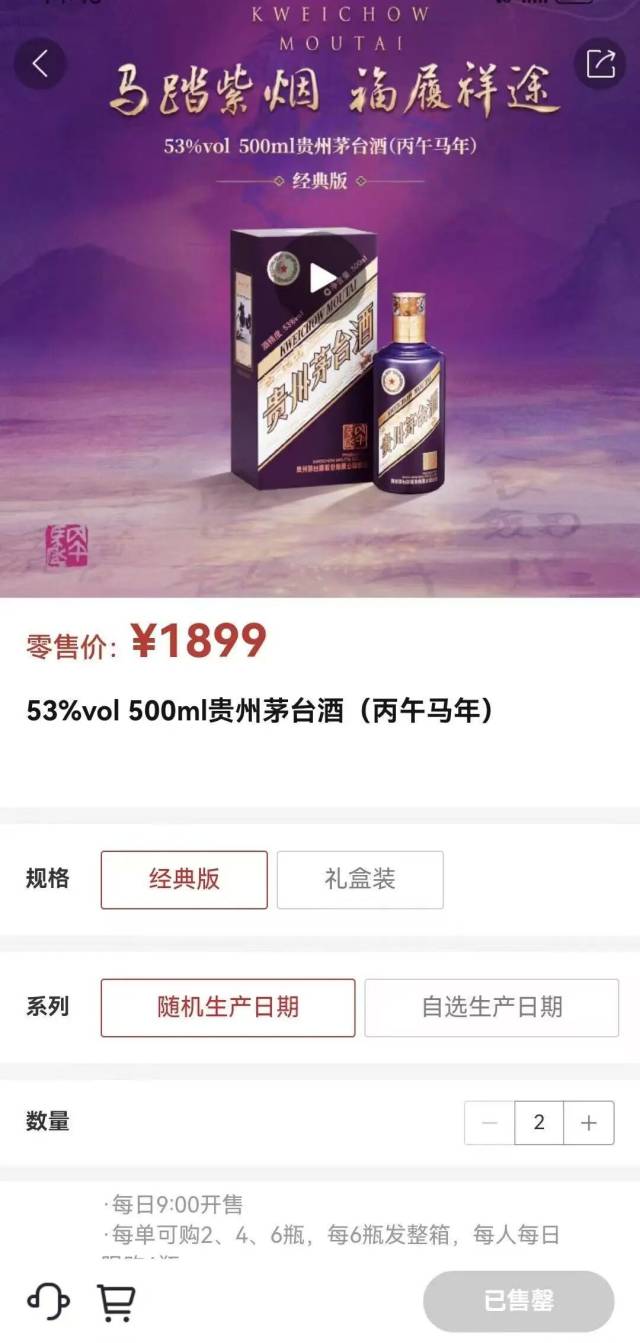Viewport: 640px width, 1343px height.
Task: Choose the 礼盒装 gift box option
Action: pos(360,879)
